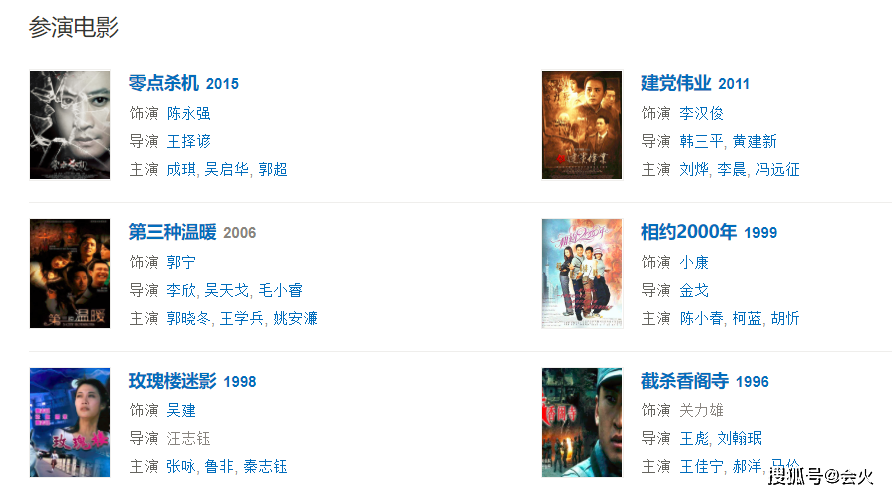Open director link 黄建新

(754, 141)
